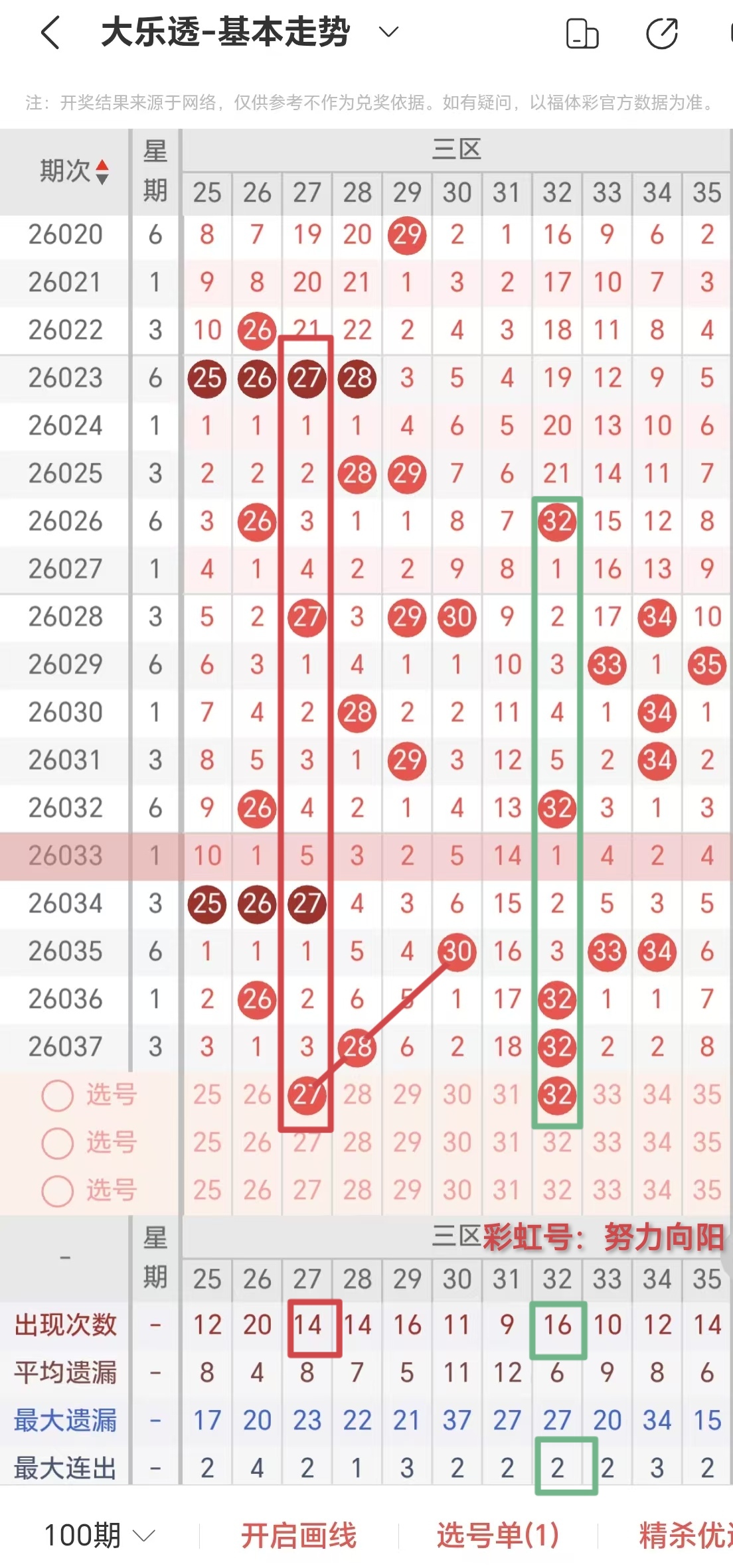Image resolution: width=733 pixels, height=1568 pixels.
Task: Open the 100期 period dropdown
Action: pyautogui.click(x=98, y=1535)
